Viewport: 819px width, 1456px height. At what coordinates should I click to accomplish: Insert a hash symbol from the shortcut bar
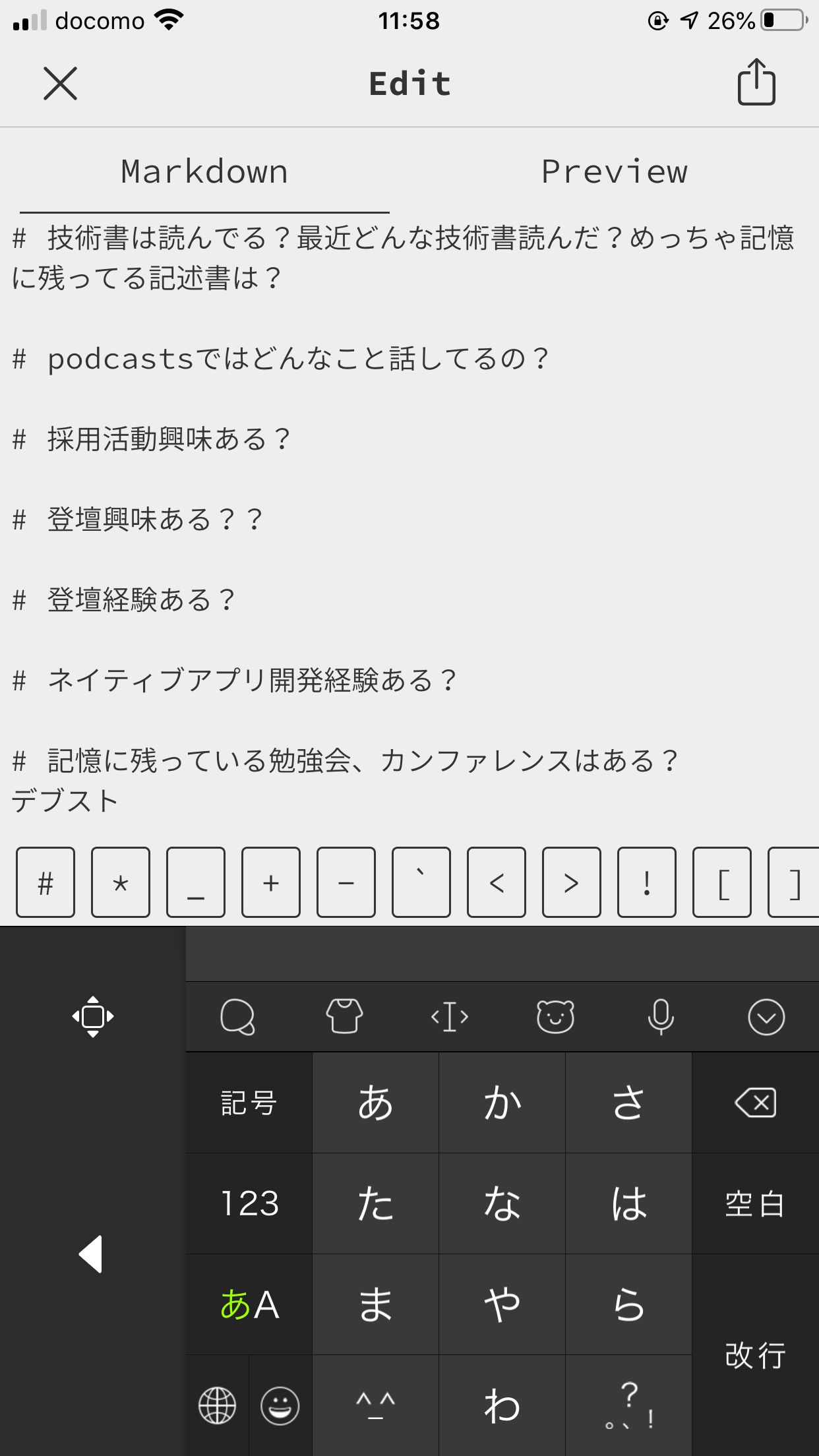click(x=45, y=882)
